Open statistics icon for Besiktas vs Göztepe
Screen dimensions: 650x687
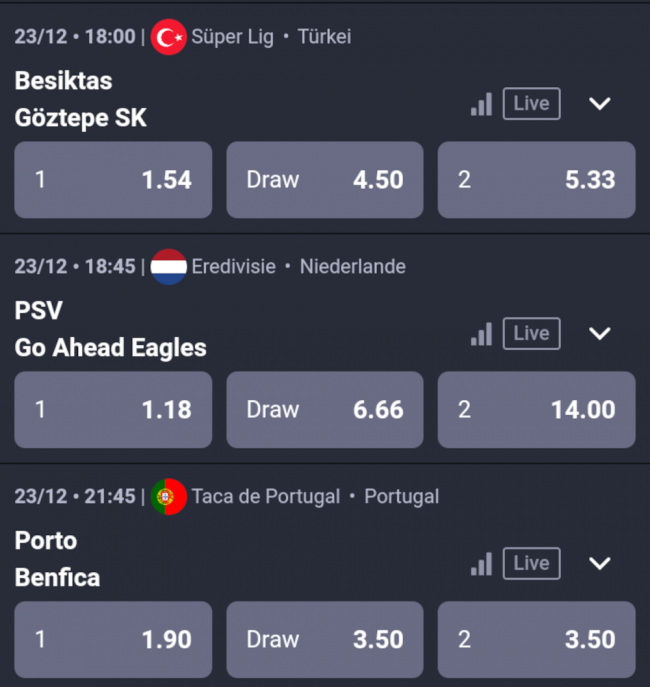coord(481,104)
